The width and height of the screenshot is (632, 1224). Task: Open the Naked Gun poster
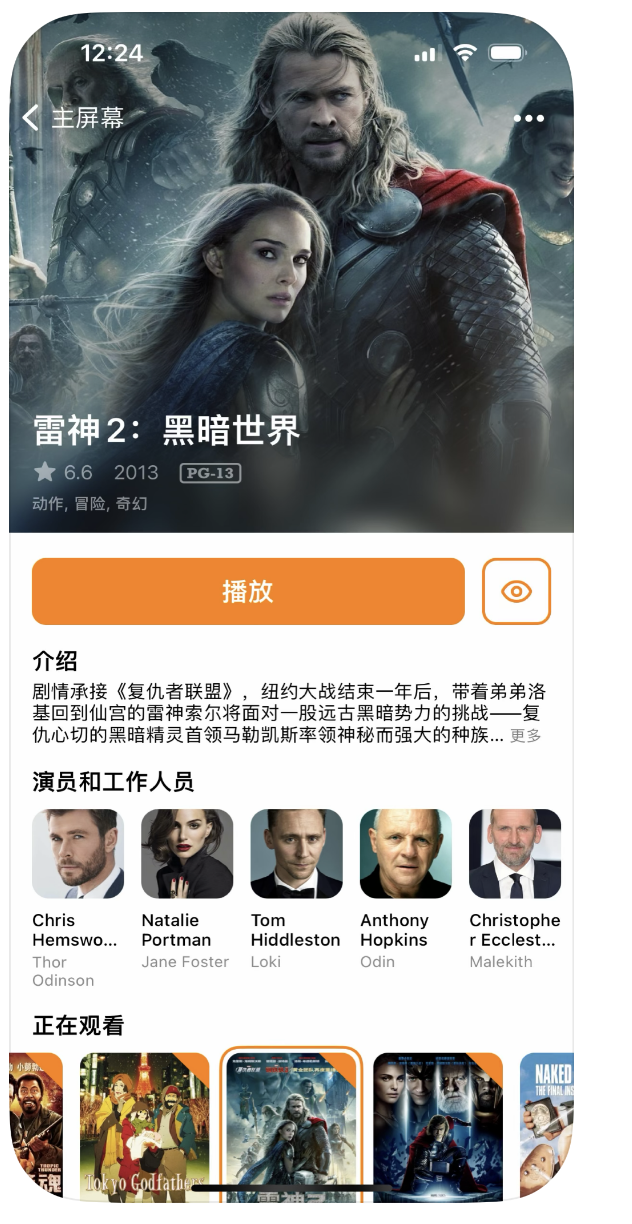point(547,1125)
